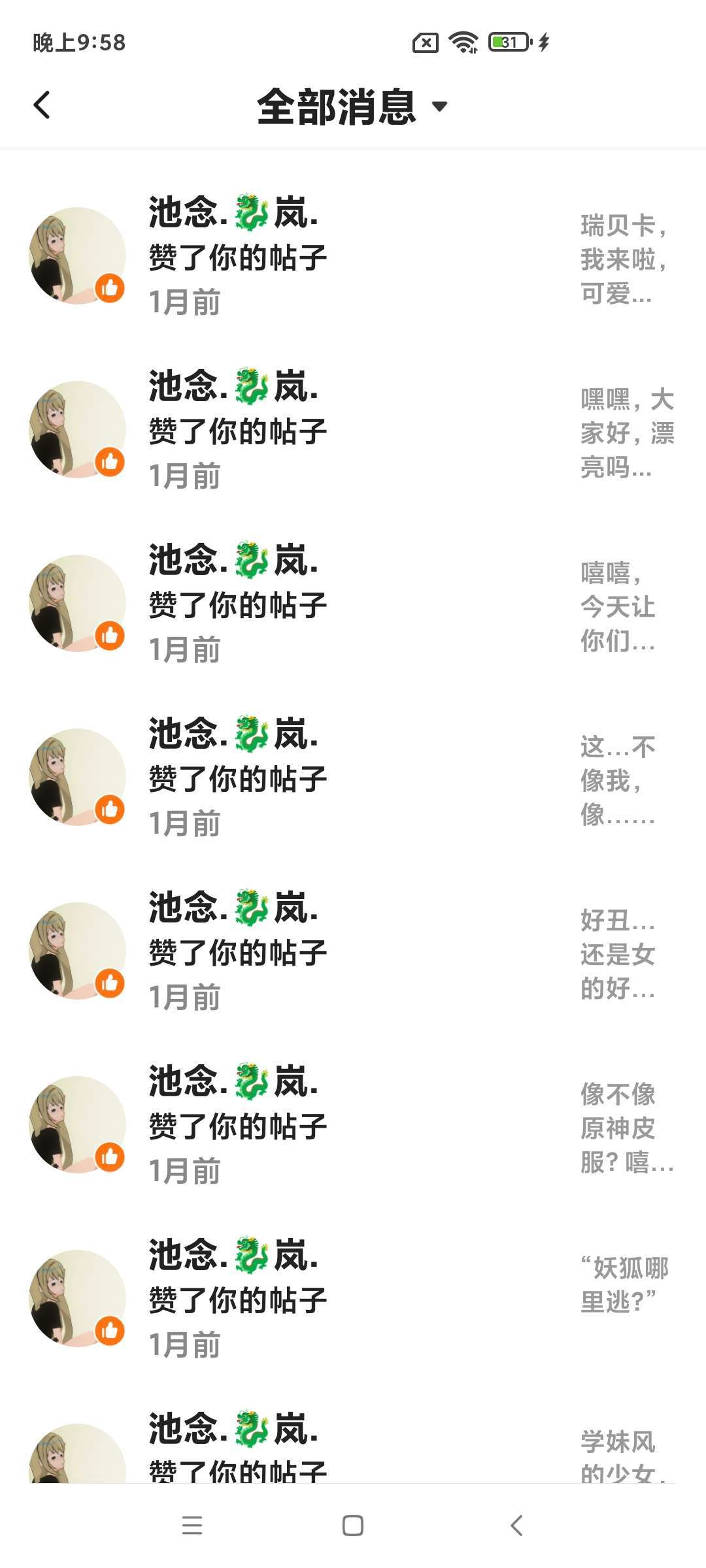Open the like notification for post 好丑…还是女的好
This screenshot has width=706, height=1568.
tap(353, 952)
